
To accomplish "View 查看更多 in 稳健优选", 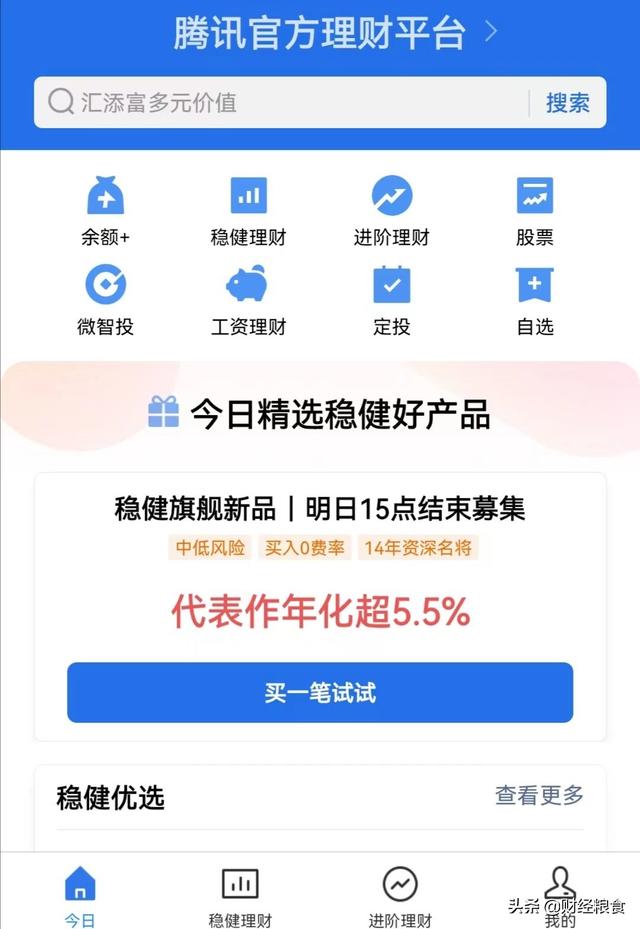I will point(539,796).
